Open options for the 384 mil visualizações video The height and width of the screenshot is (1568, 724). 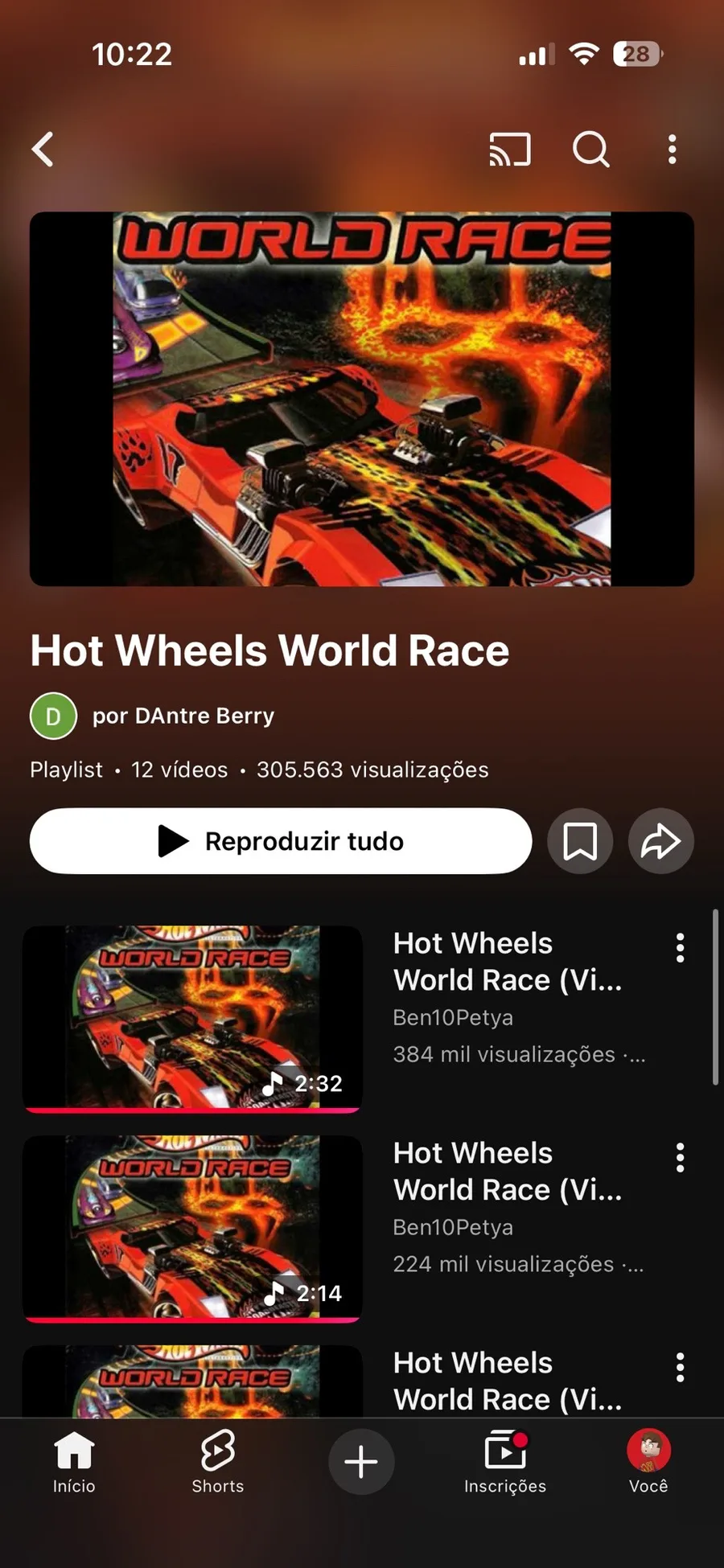(x=680, y=948)
